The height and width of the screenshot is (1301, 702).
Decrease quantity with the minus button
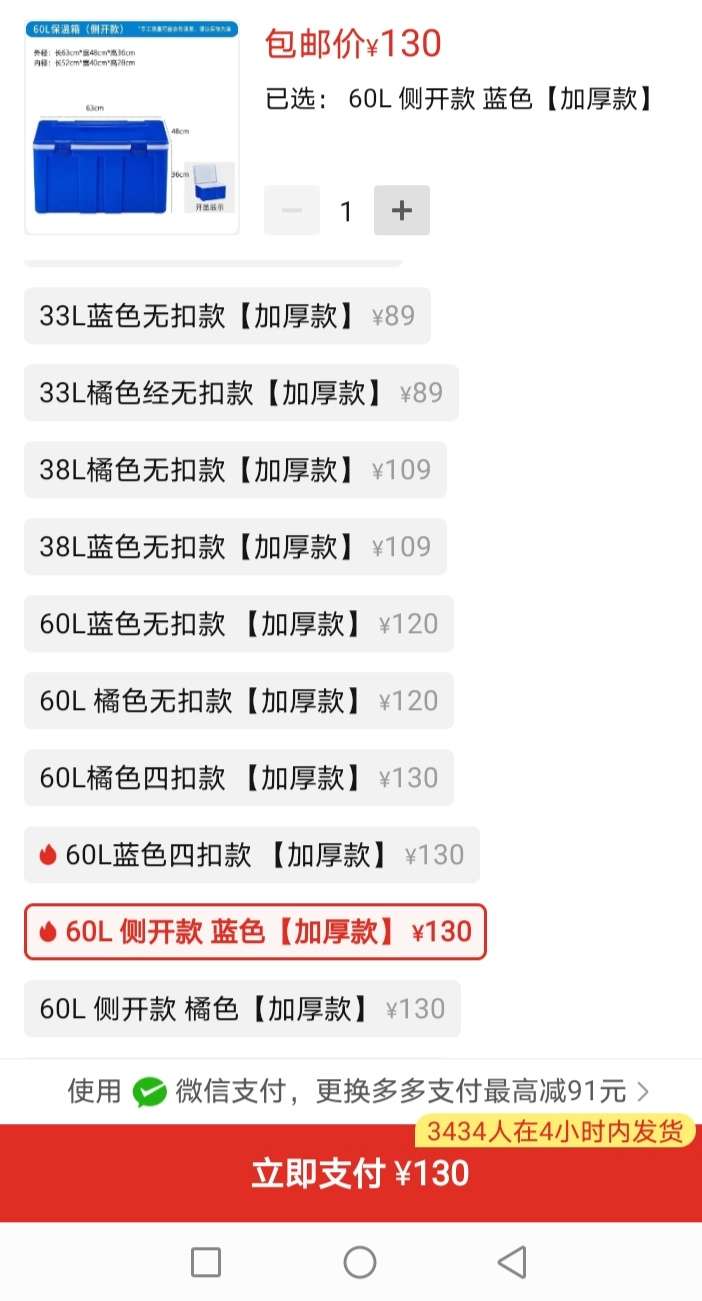tap(292, 210)
